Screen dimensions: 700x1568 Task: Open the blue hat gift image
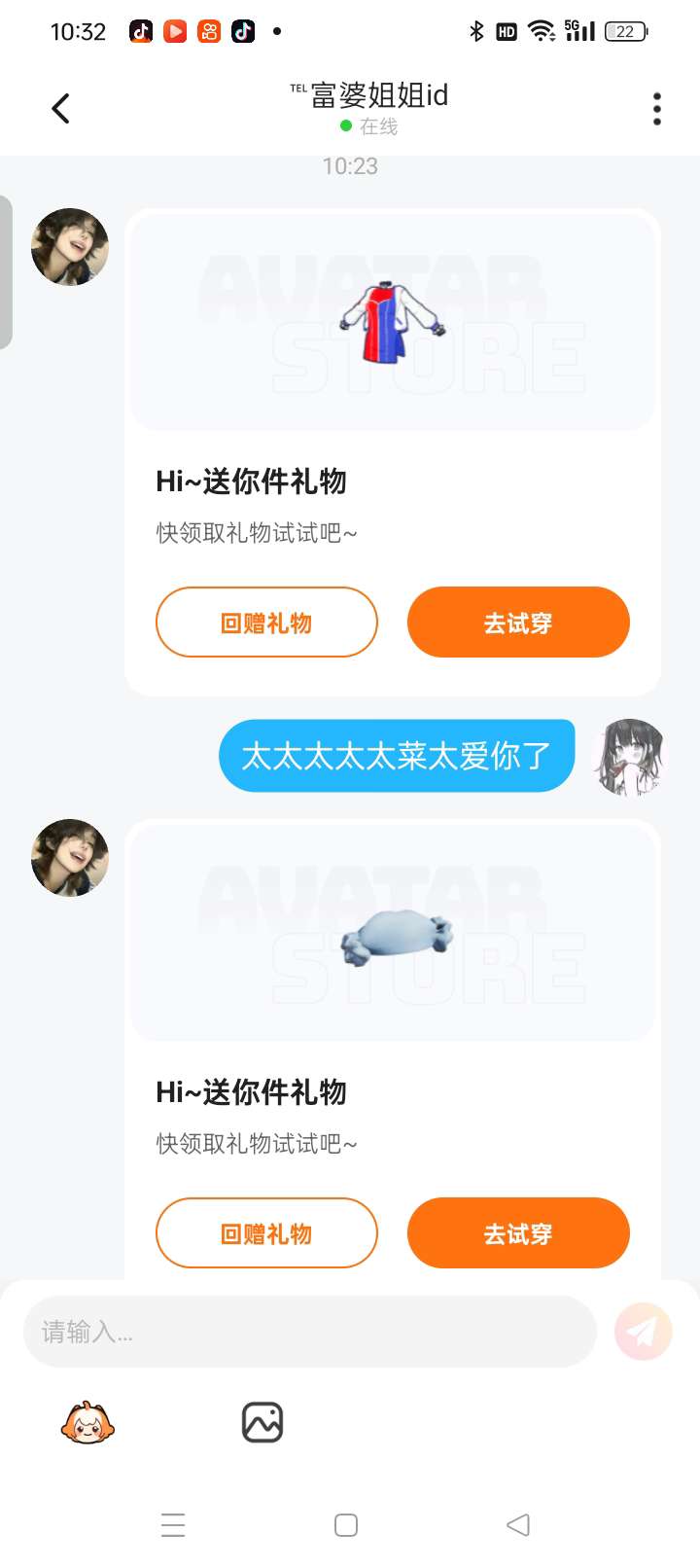pyautogui.click(x=393, y=934)
